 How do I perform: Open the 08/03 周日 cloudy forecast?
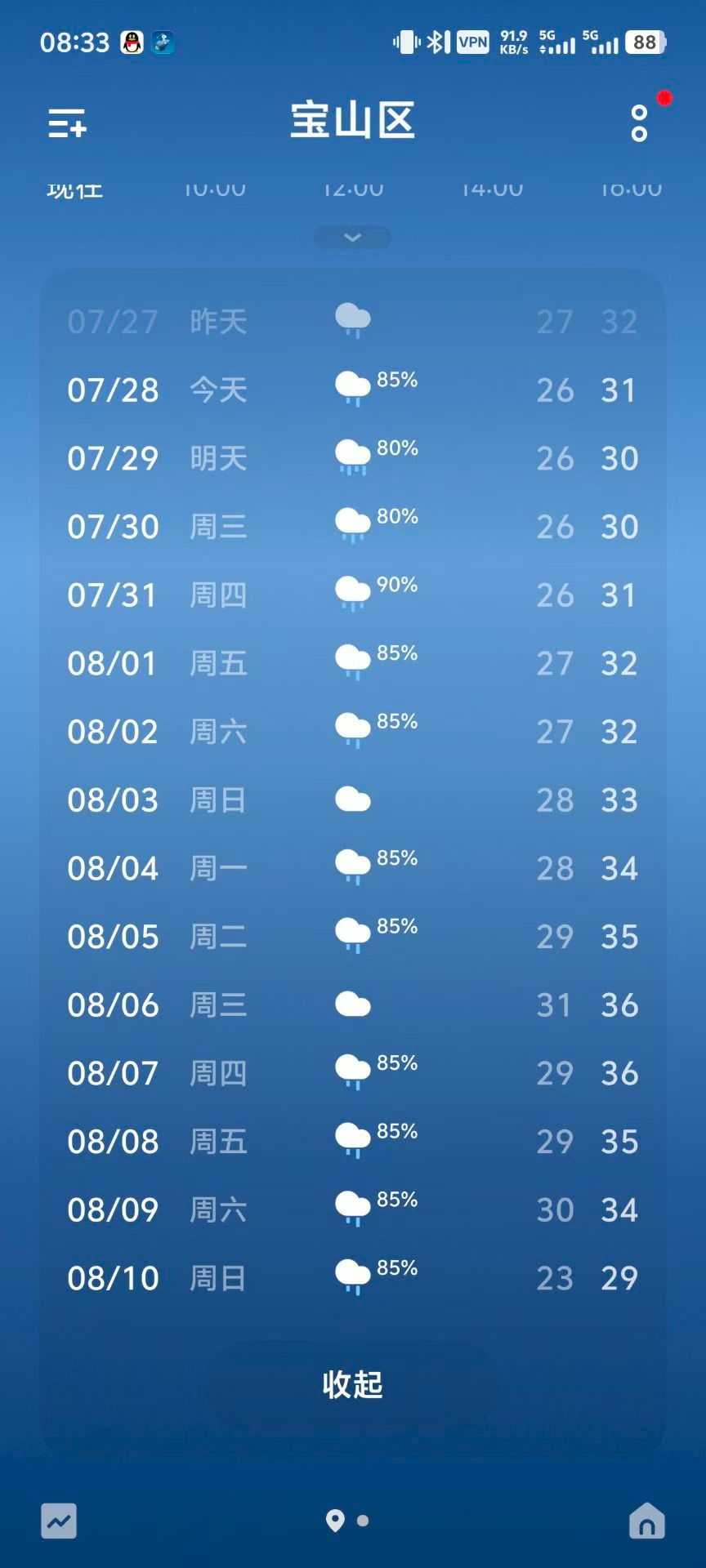[352, 800]
